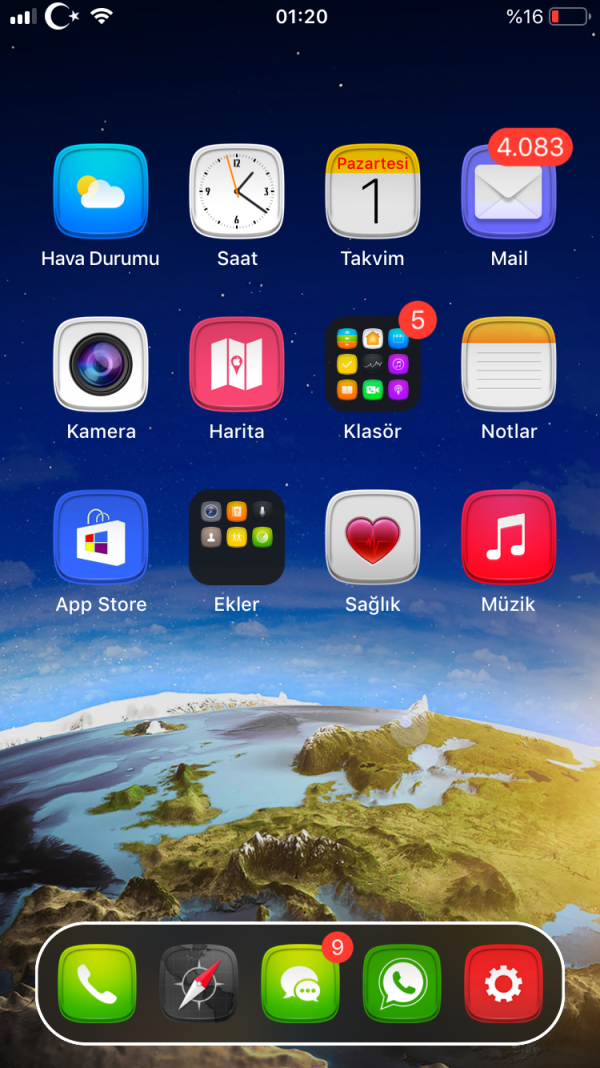Screen dimensions: 600x1068
Task: Open WhatsApp from the dock
Action: click(x=401, y=984)
